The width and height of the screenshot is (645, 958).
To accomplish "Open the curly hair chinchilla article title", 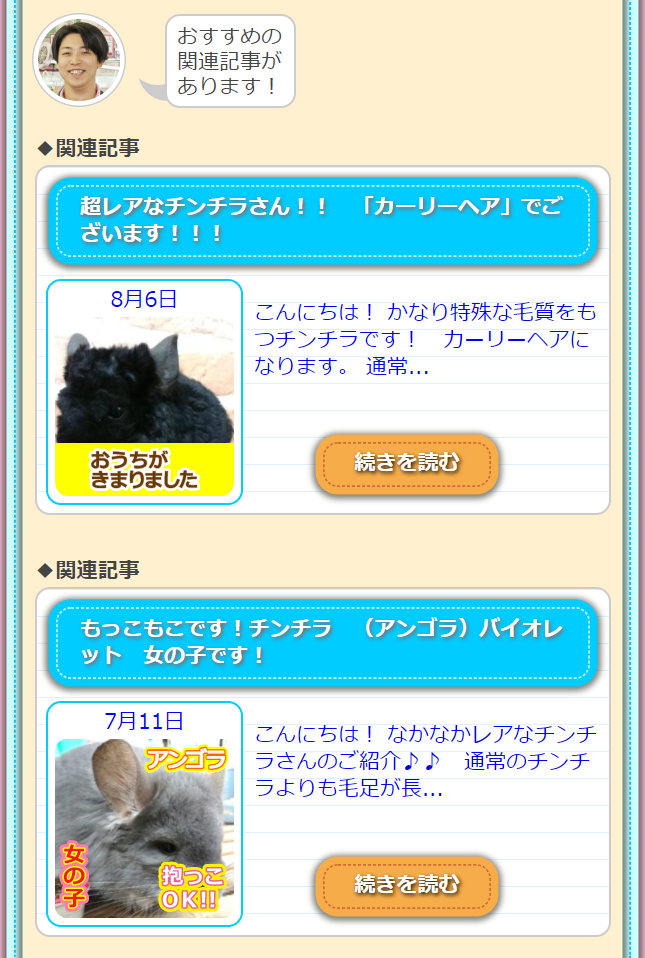I will pyautogui.click(x=322, y=220).
